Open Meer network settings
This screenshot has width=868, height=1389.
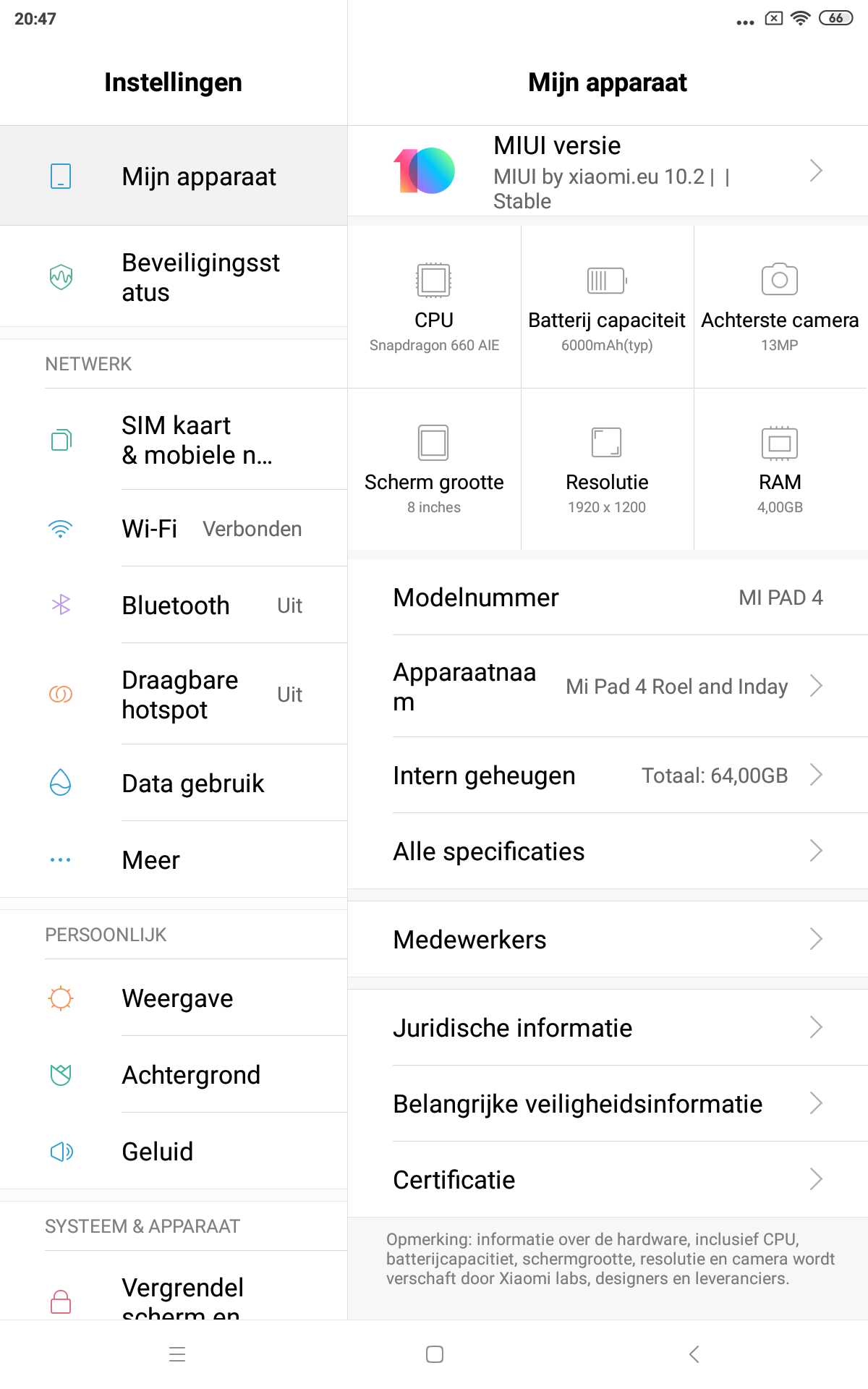tap(174, 860)
